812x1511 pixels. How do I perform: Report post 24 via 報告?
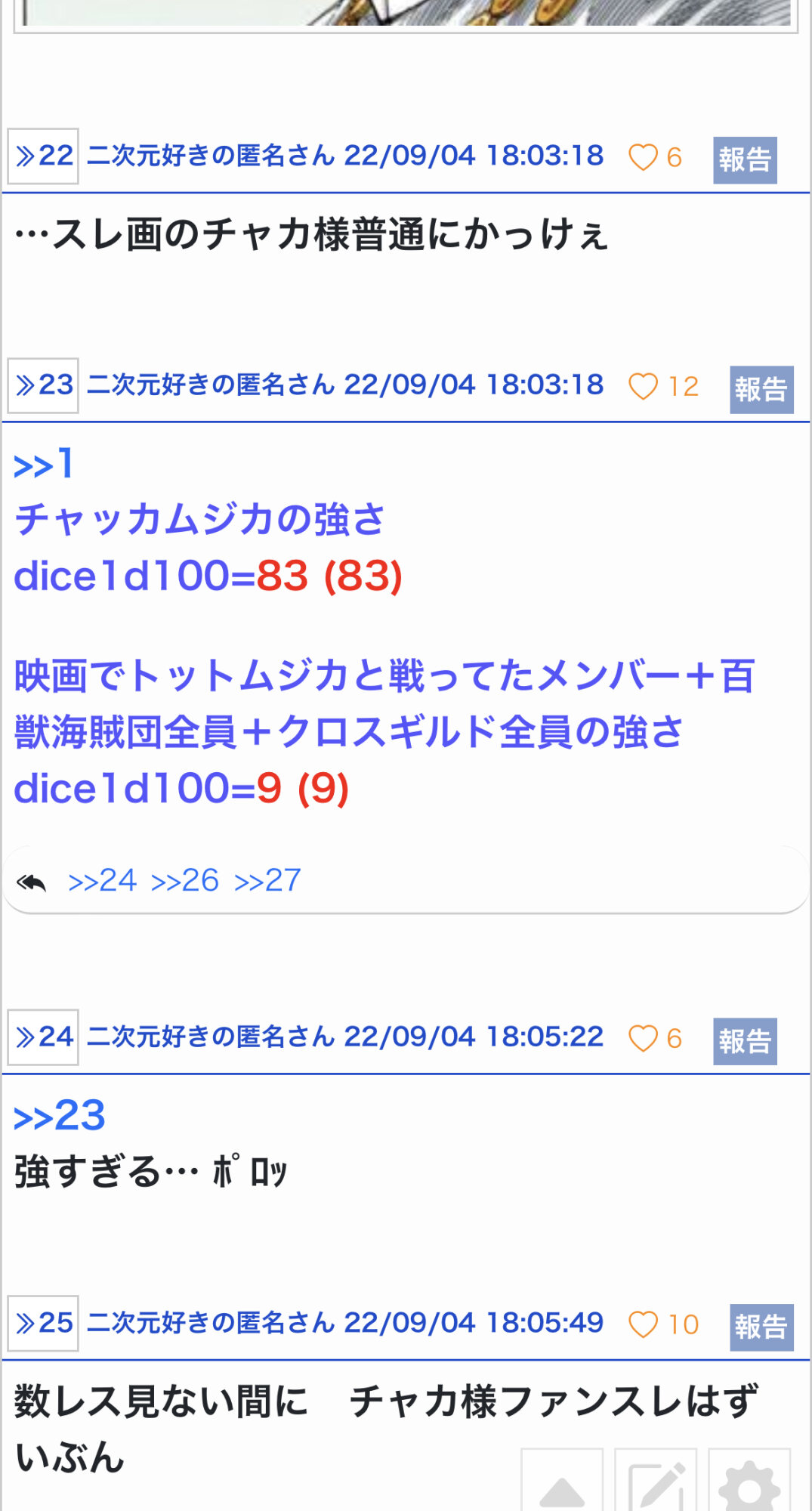point(745,1041)
